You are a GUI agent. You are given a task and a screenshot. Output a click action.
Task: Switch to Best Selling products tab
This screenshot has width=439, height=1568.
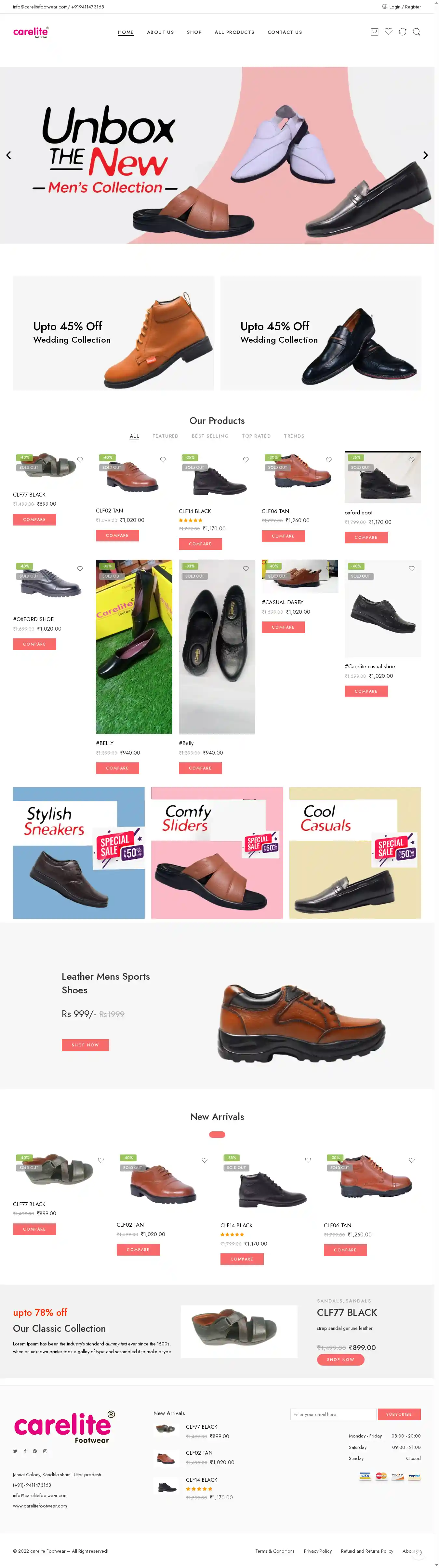[210, 436]
